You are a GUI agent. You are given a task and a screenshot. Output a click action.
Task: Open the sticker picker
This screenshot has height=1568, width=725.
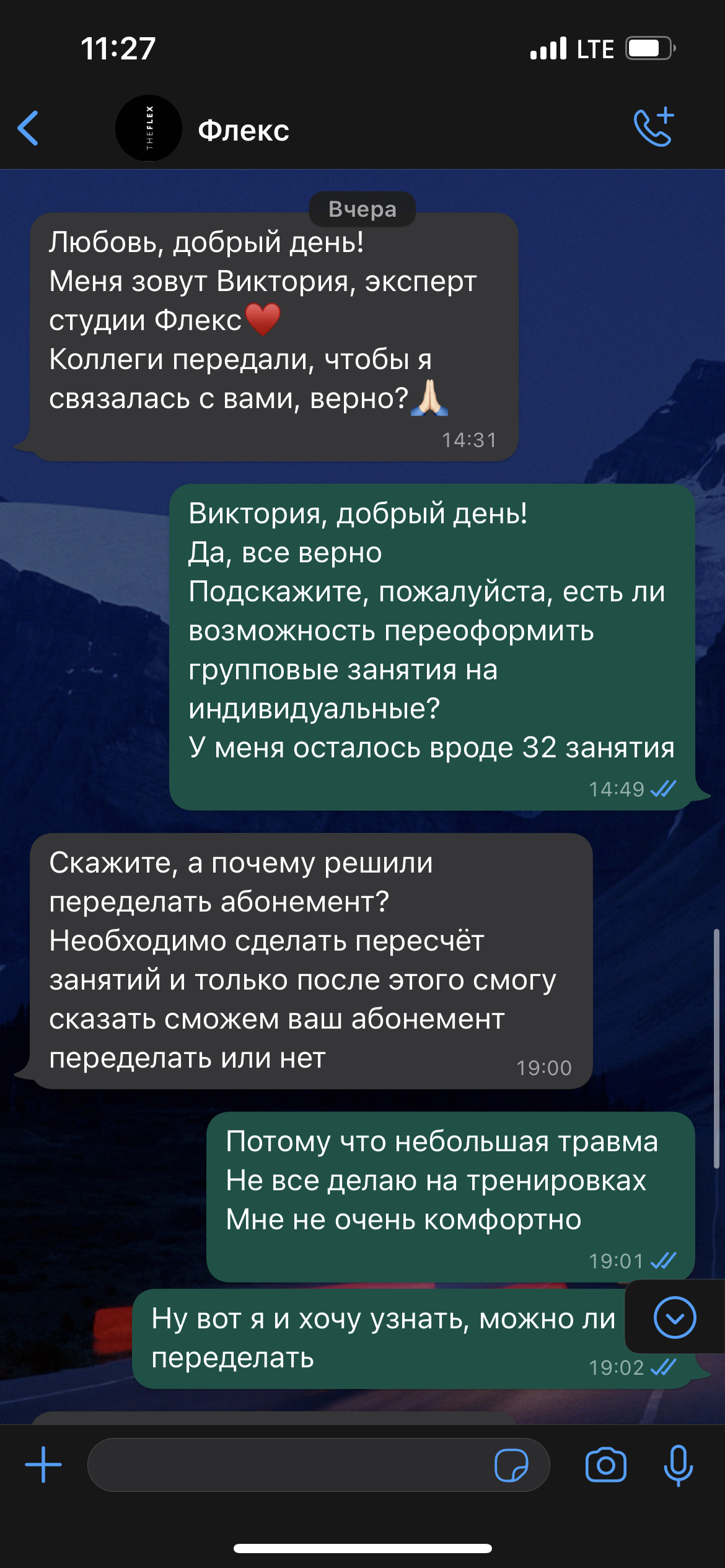511,1465
